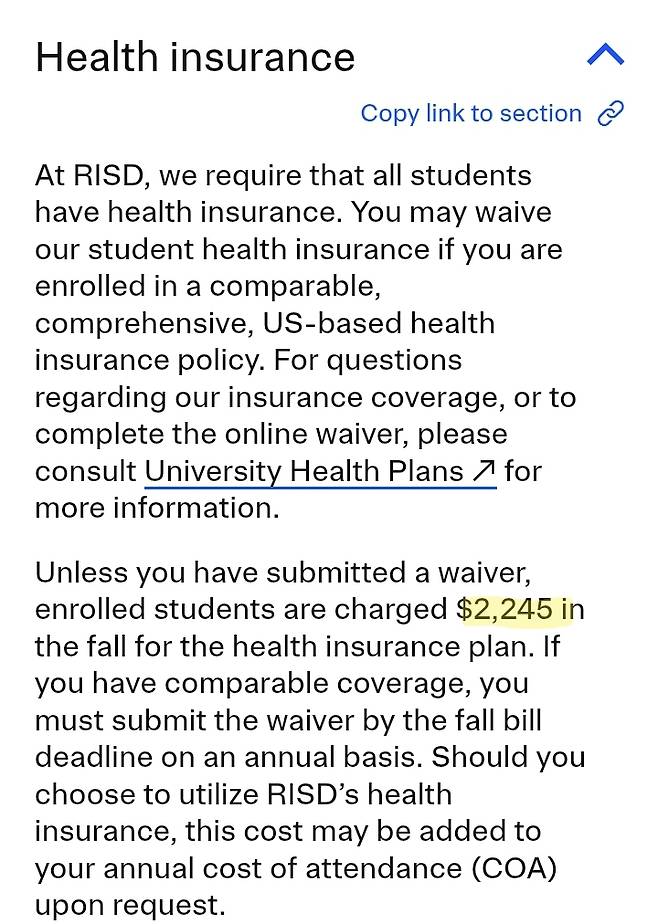Viewport: 658px width, 924px height.
Task: Copy link to the Health insurance section
Action: coord(491,114)
